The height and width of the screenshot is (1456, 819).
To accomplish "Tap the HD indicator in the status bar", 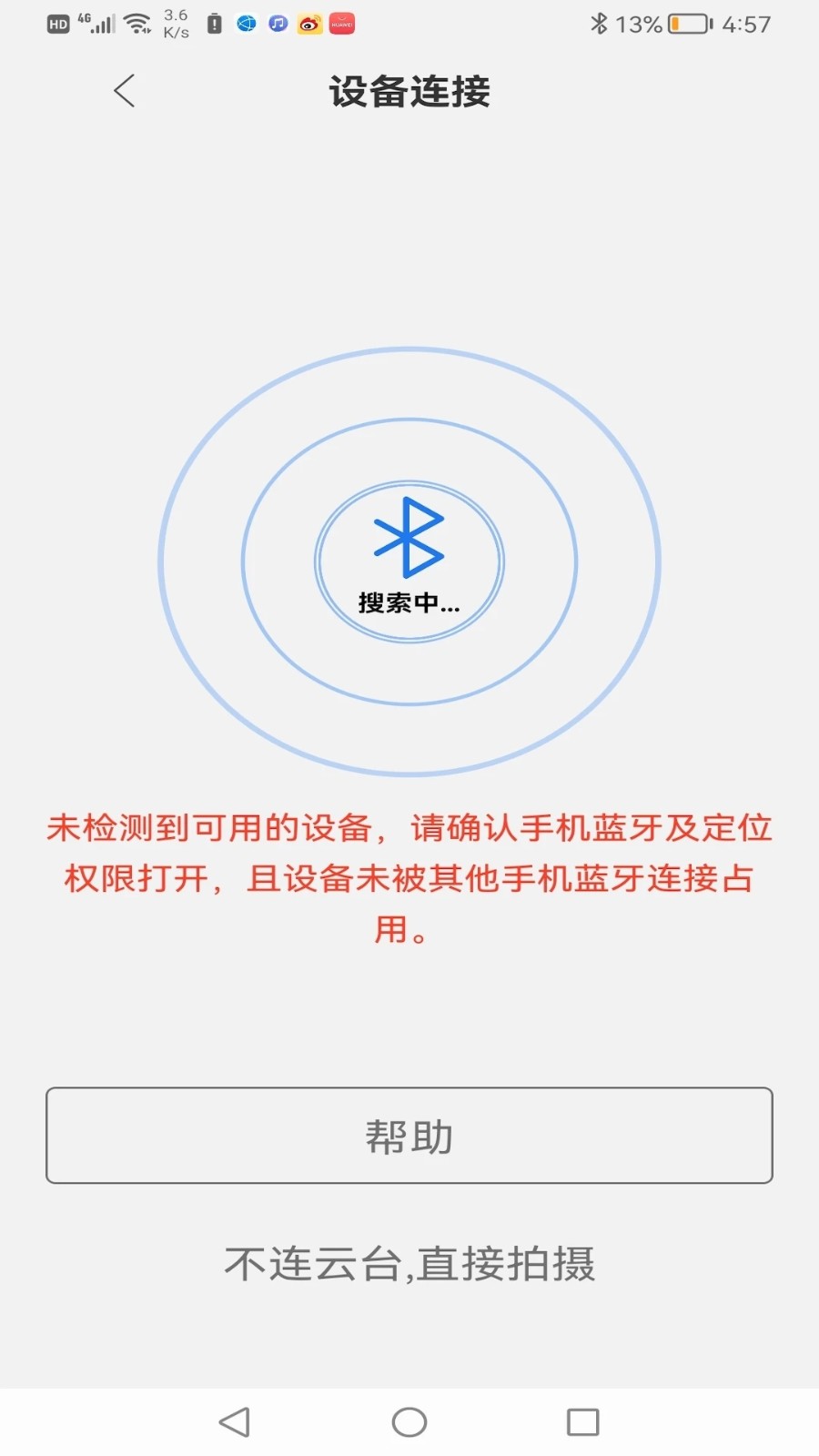I will (x=58, y=25).
